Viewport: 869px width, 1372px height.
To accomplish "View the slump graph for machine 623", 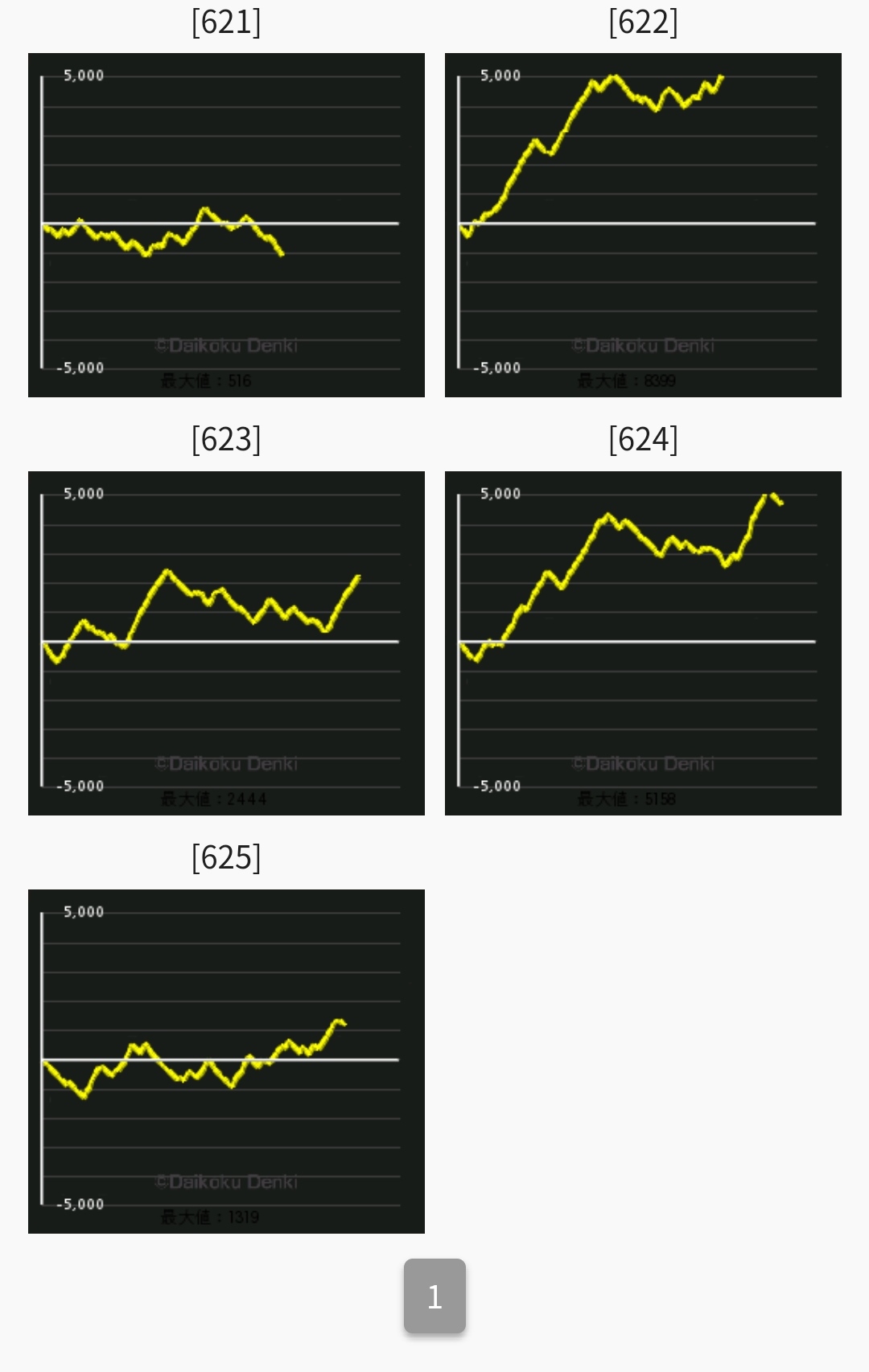I will 226,643.
